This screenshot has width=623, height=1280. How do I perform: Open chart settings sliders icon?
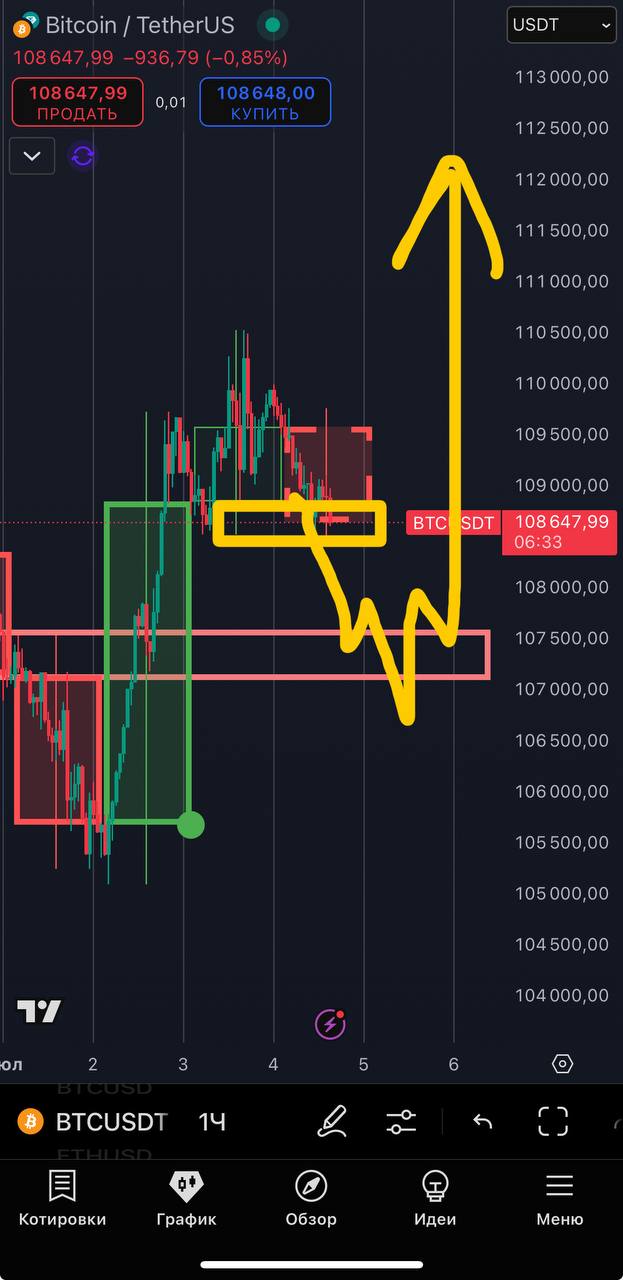[401, 1122]
